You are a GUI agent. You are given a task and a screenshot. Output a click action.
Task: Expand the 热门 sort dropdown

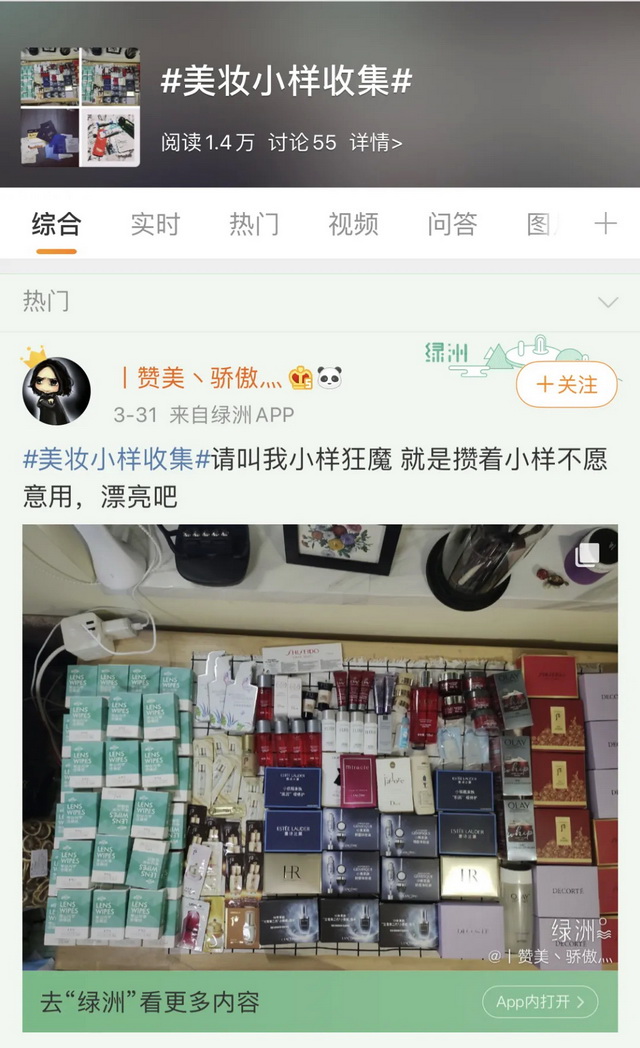click(607, 302)
